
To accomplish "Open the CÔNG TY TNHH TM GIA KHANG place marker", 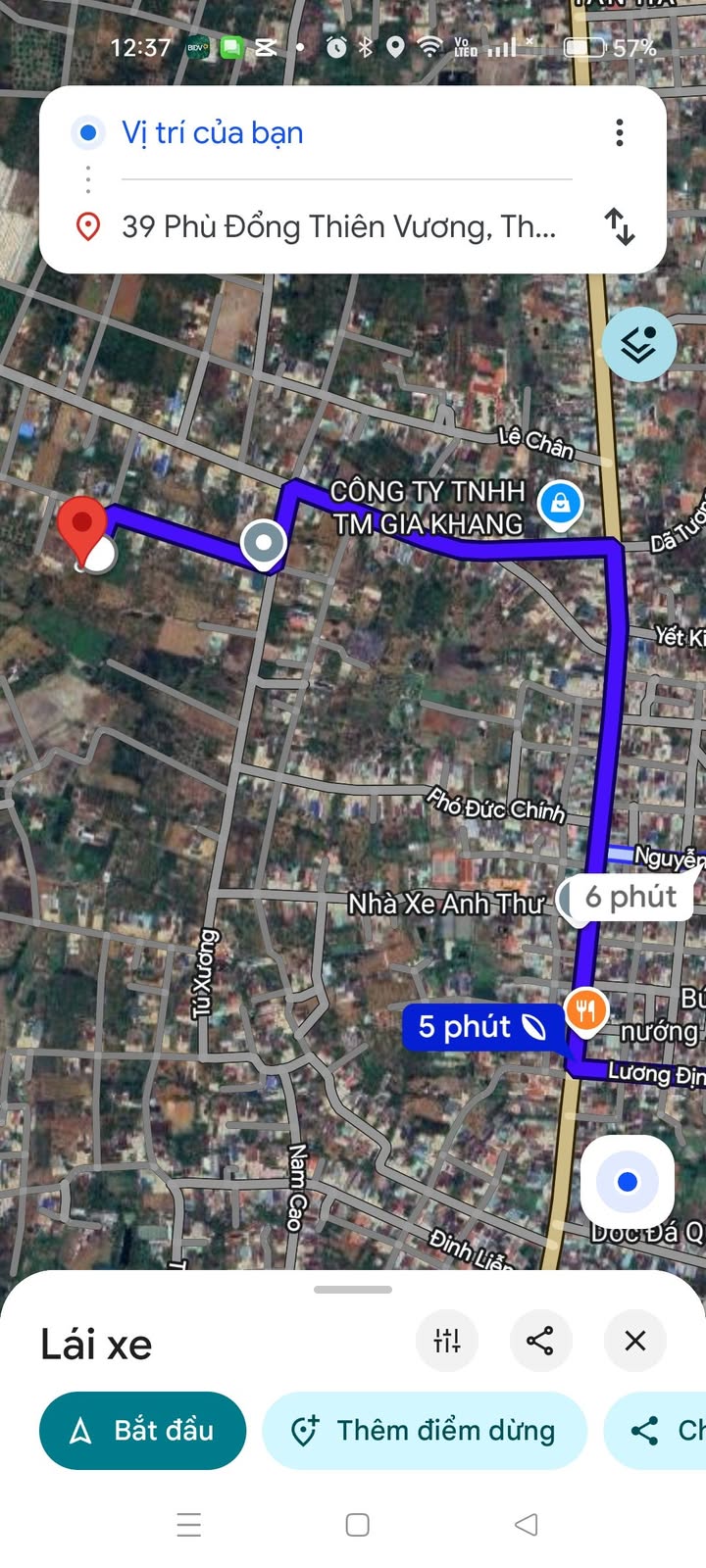I will tap(560, 504).
